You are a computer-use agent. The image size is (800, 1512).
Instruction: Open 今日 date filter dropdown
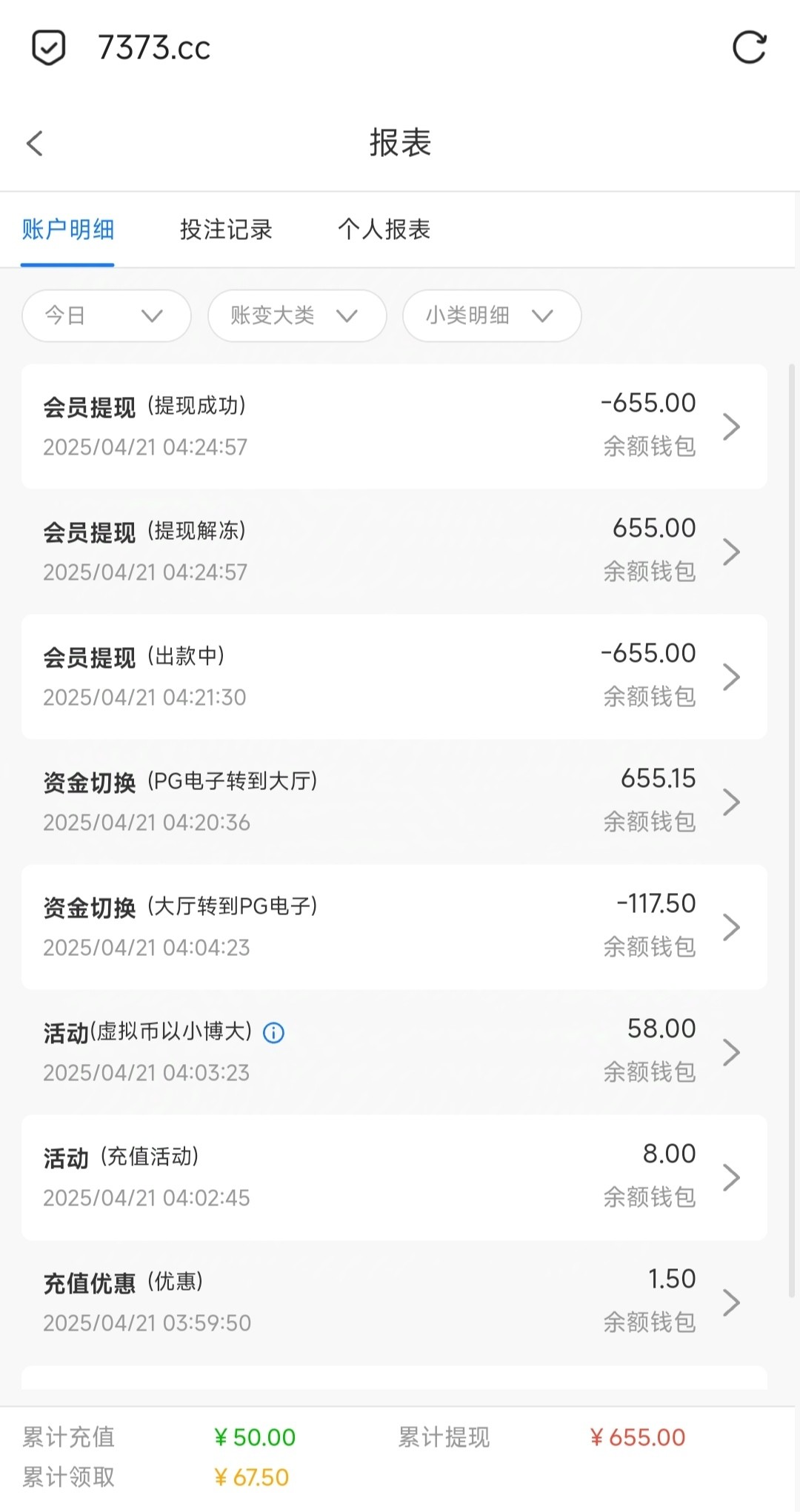pyautogui.click(x=105, y=315)
